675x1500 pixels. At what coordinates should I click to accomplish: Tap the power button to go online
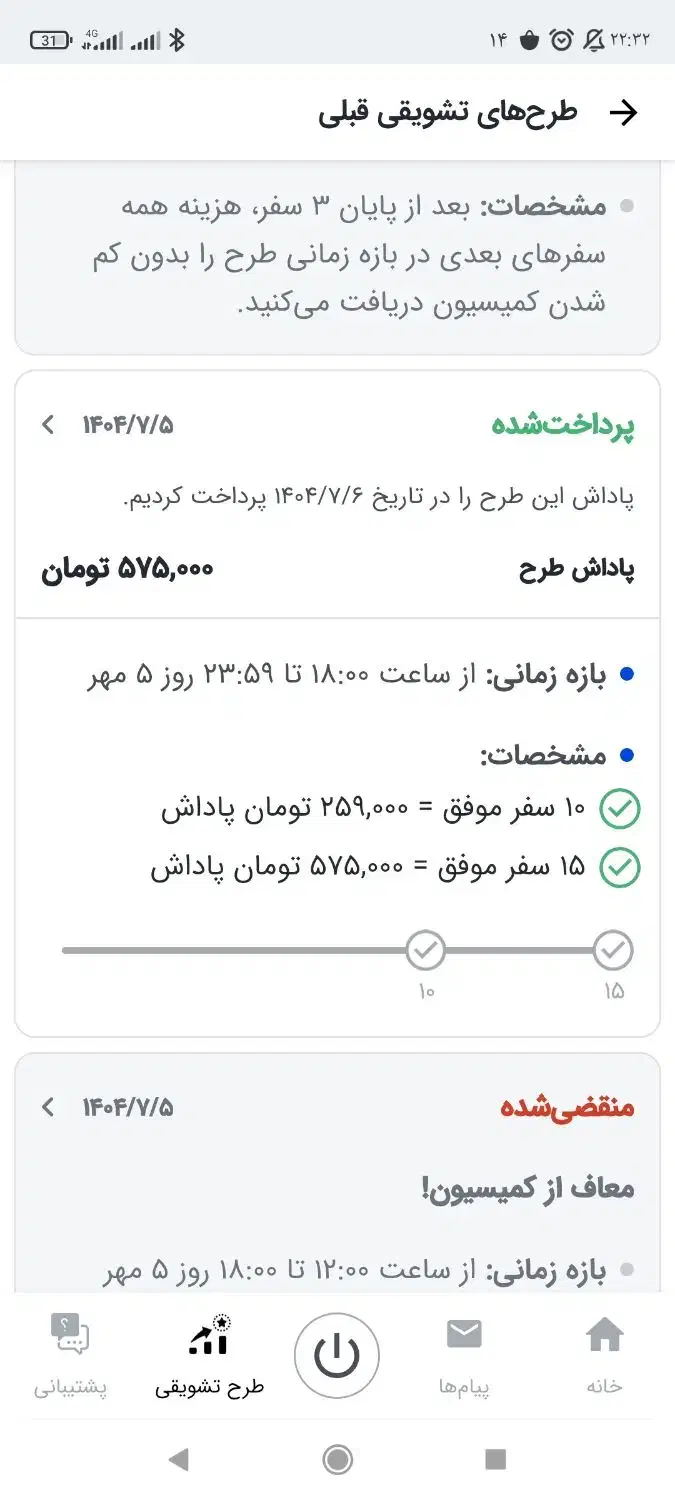[337, 1356]
